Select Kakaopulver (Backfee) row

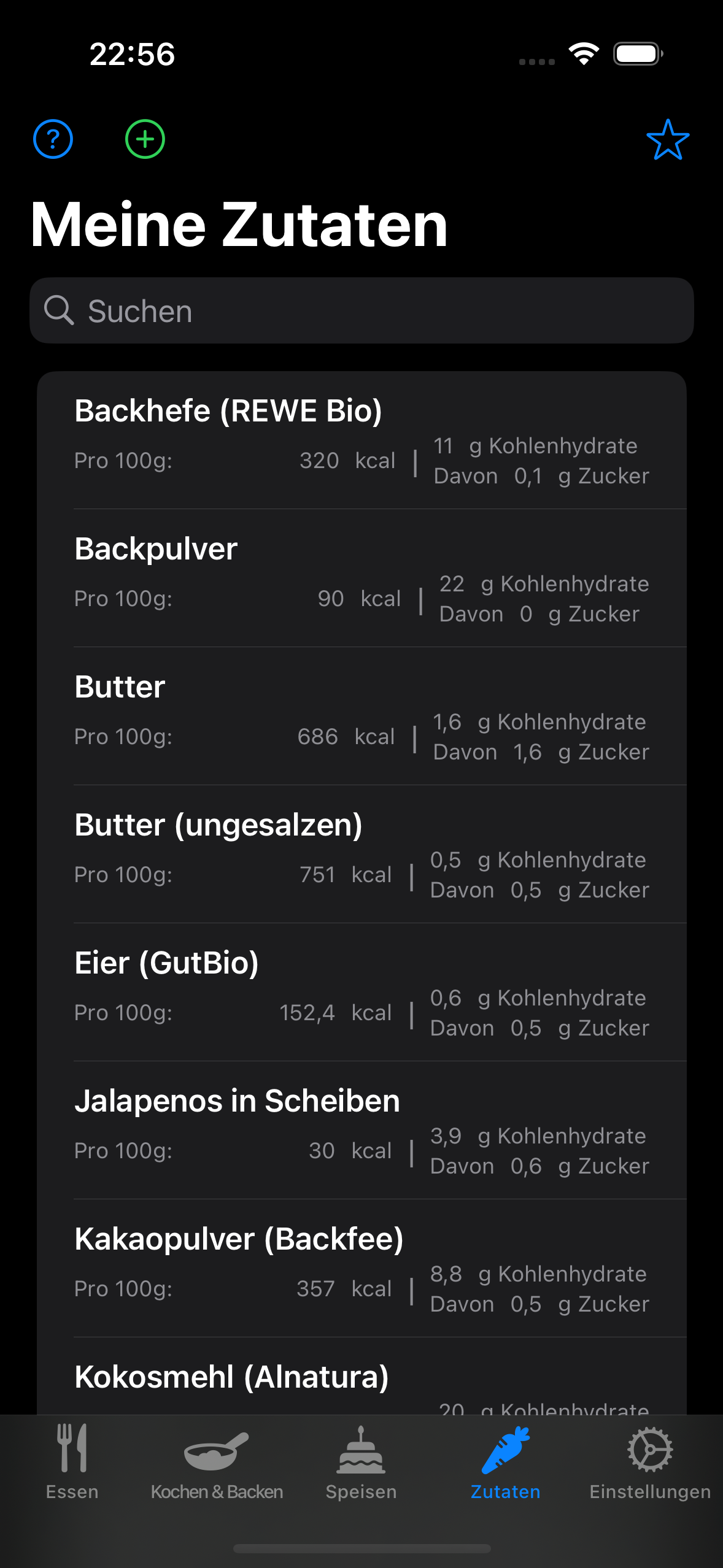pos(361,1269)
